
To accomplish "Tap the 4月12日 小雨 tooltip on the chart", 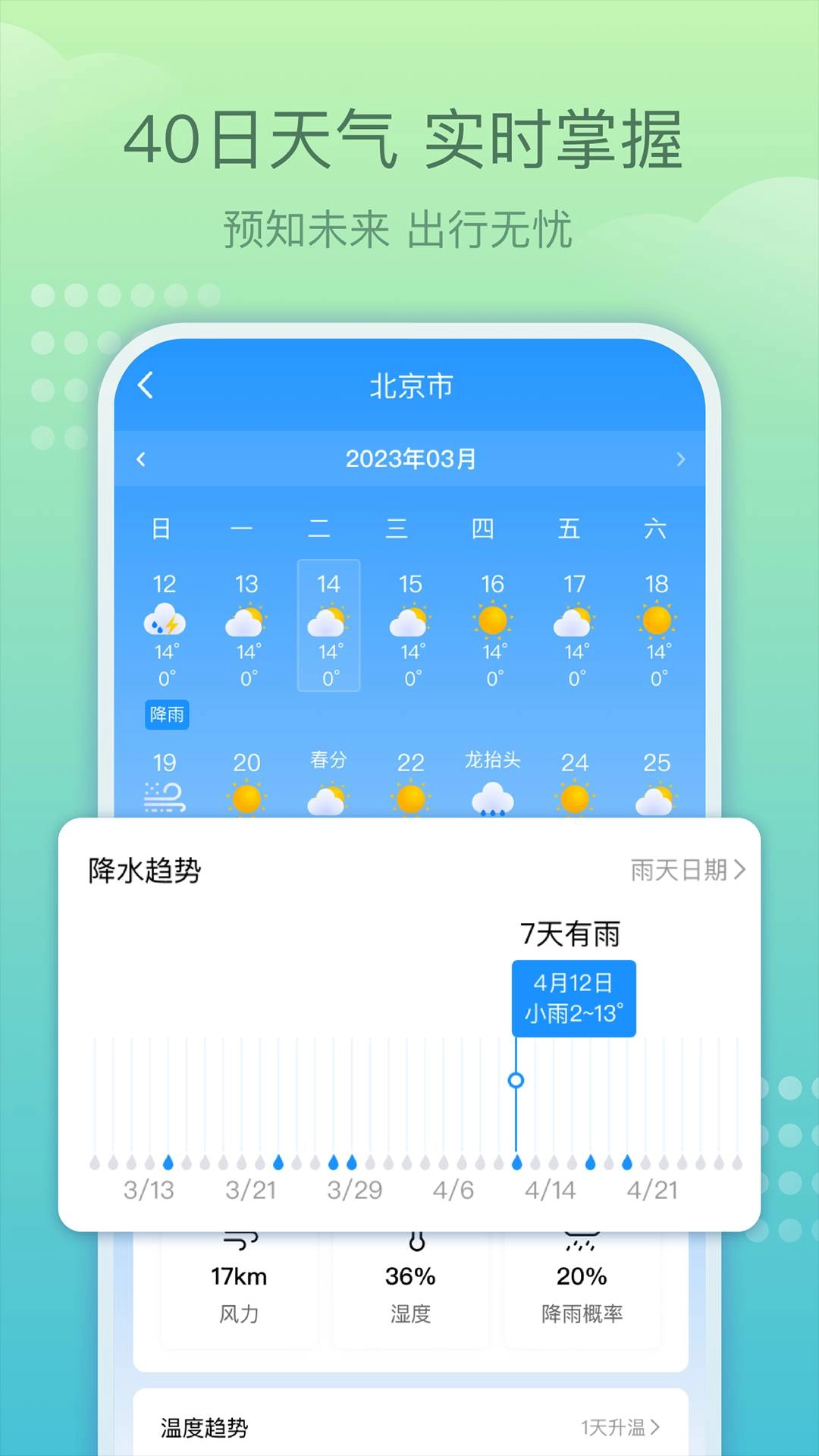I will pos(574,999).
